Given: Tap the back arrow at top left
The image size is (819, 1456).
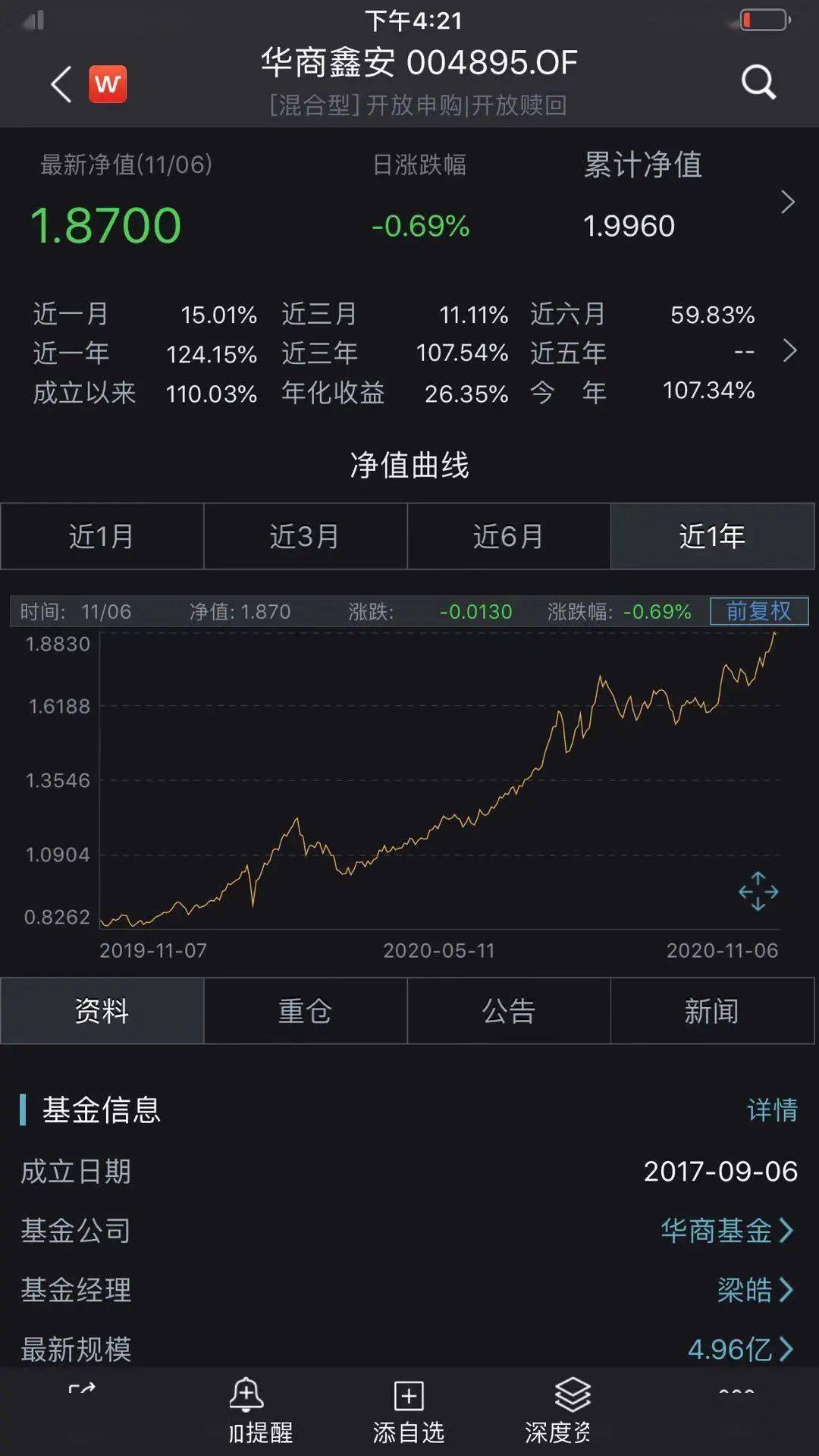Looking at the screenshot, I should point(58,83).
